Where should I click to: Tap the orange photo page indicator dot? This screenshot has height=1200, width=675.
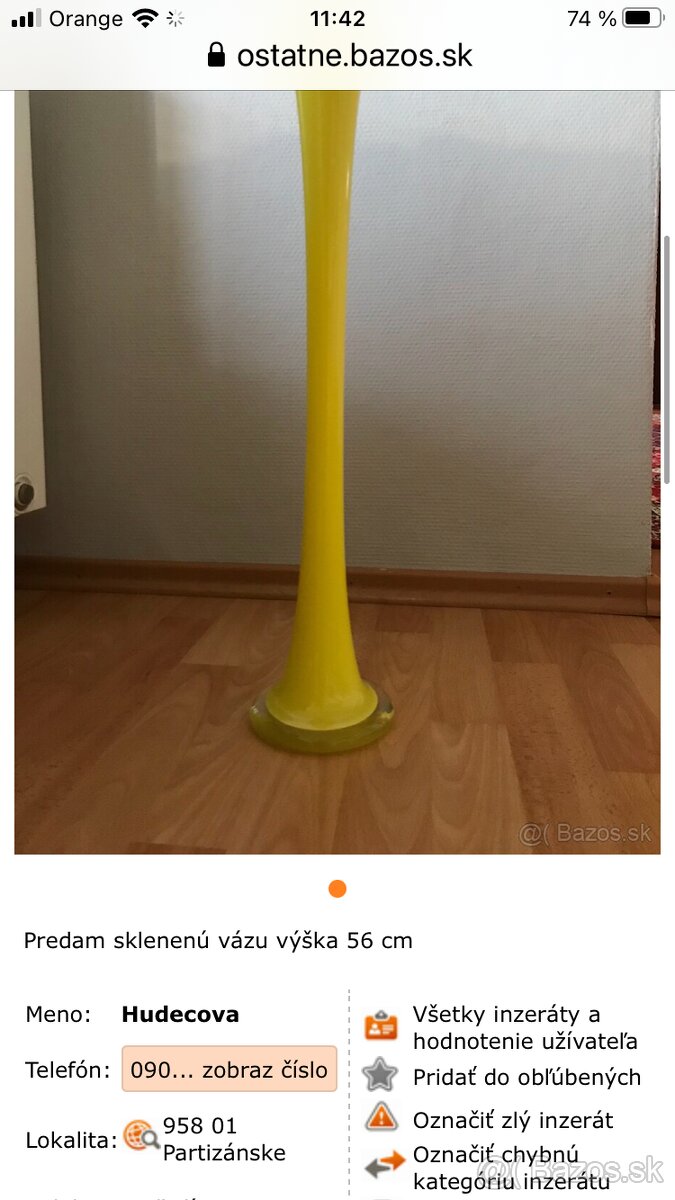(x=337, y=888)
